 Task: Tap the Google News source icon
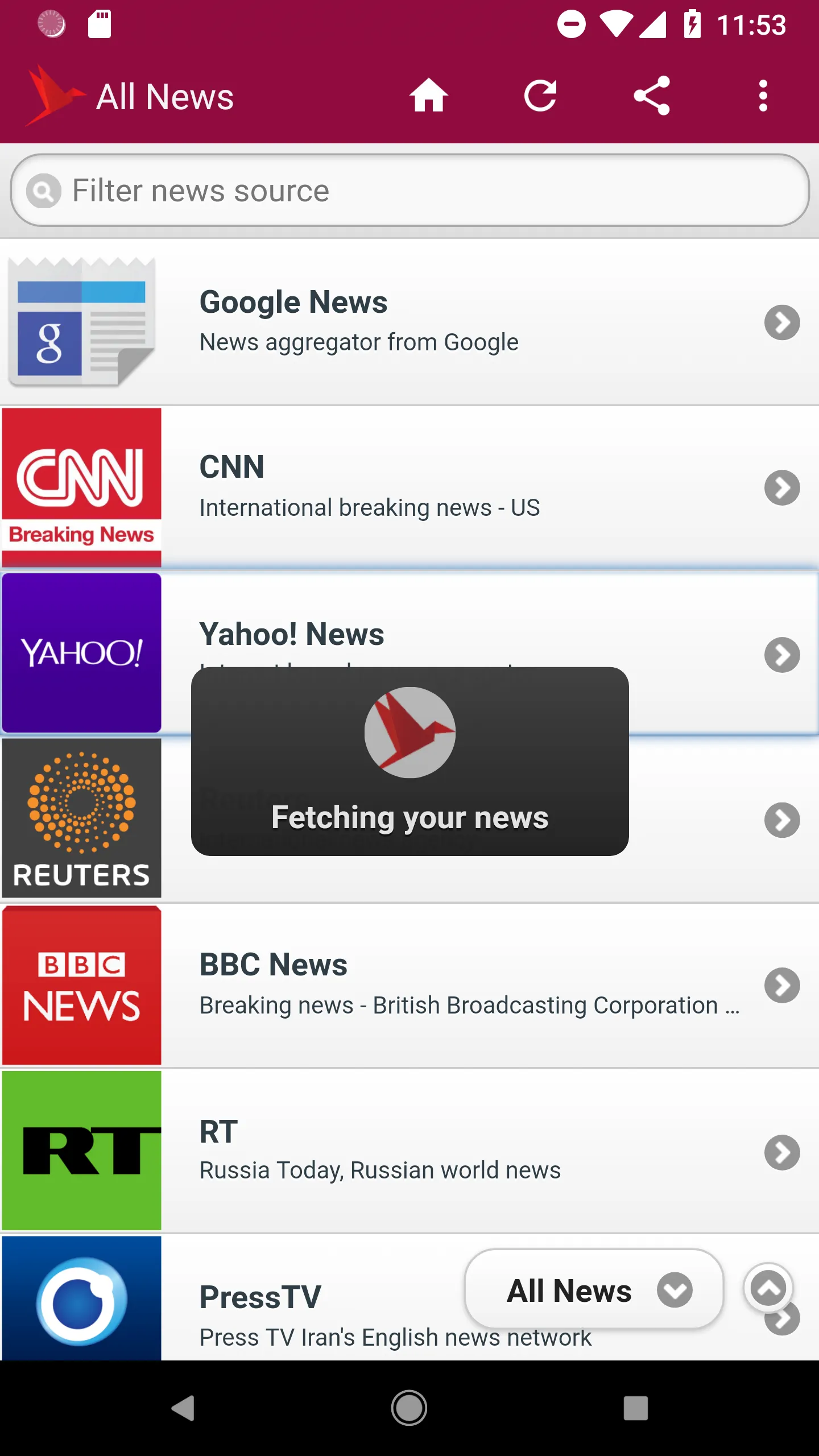[x=82, y=322]
